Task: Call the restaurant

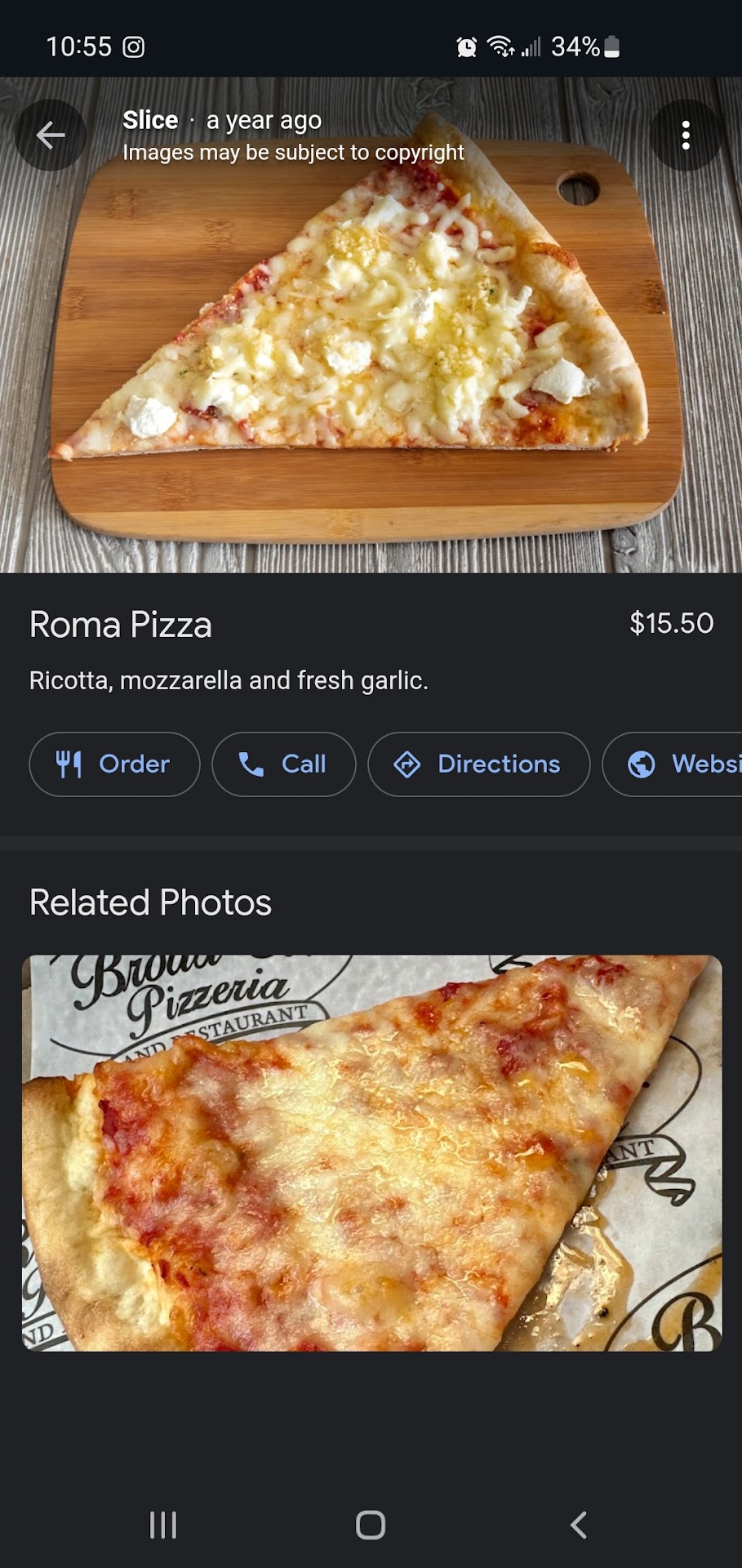Action: pyautogui.click(x=283, y=764)
